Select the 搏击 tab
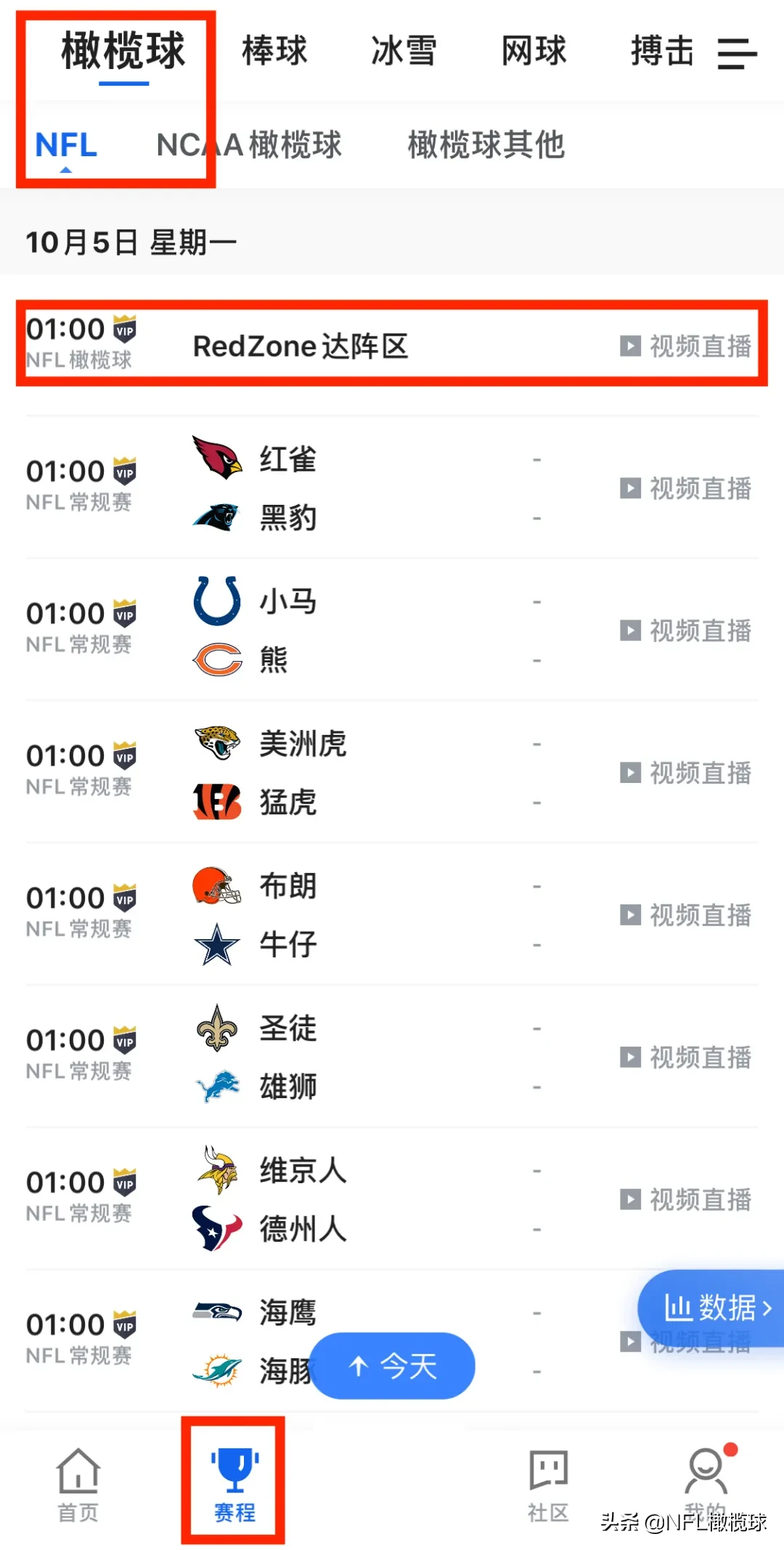The width and height of the screenshot is (784, 1550). 662,52
